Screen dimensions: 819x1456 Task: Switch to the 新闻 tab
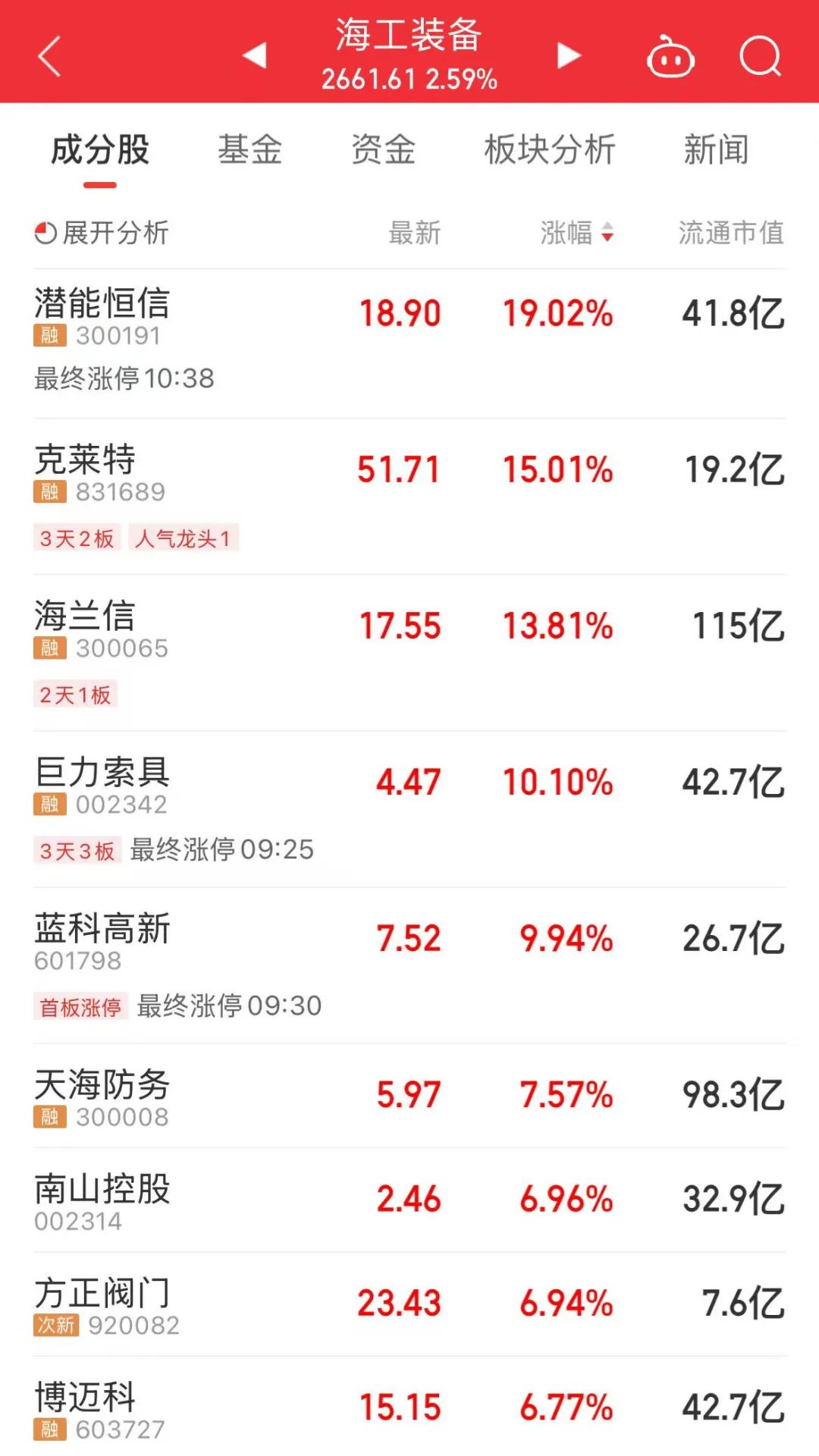coord(716,149)
